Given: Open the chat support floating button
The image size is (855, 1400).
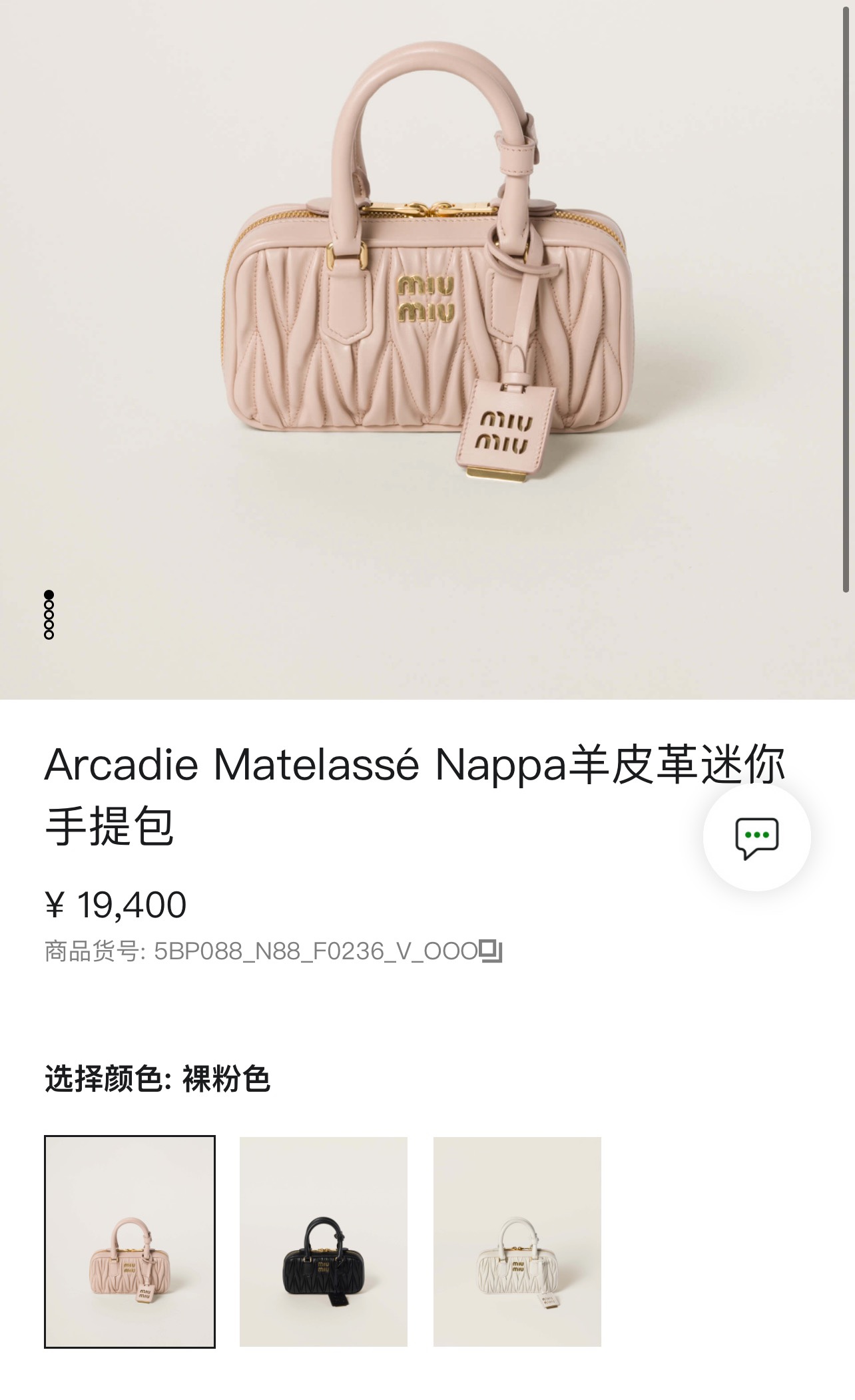Looking at the screenshot, I should tap(756, 837).
